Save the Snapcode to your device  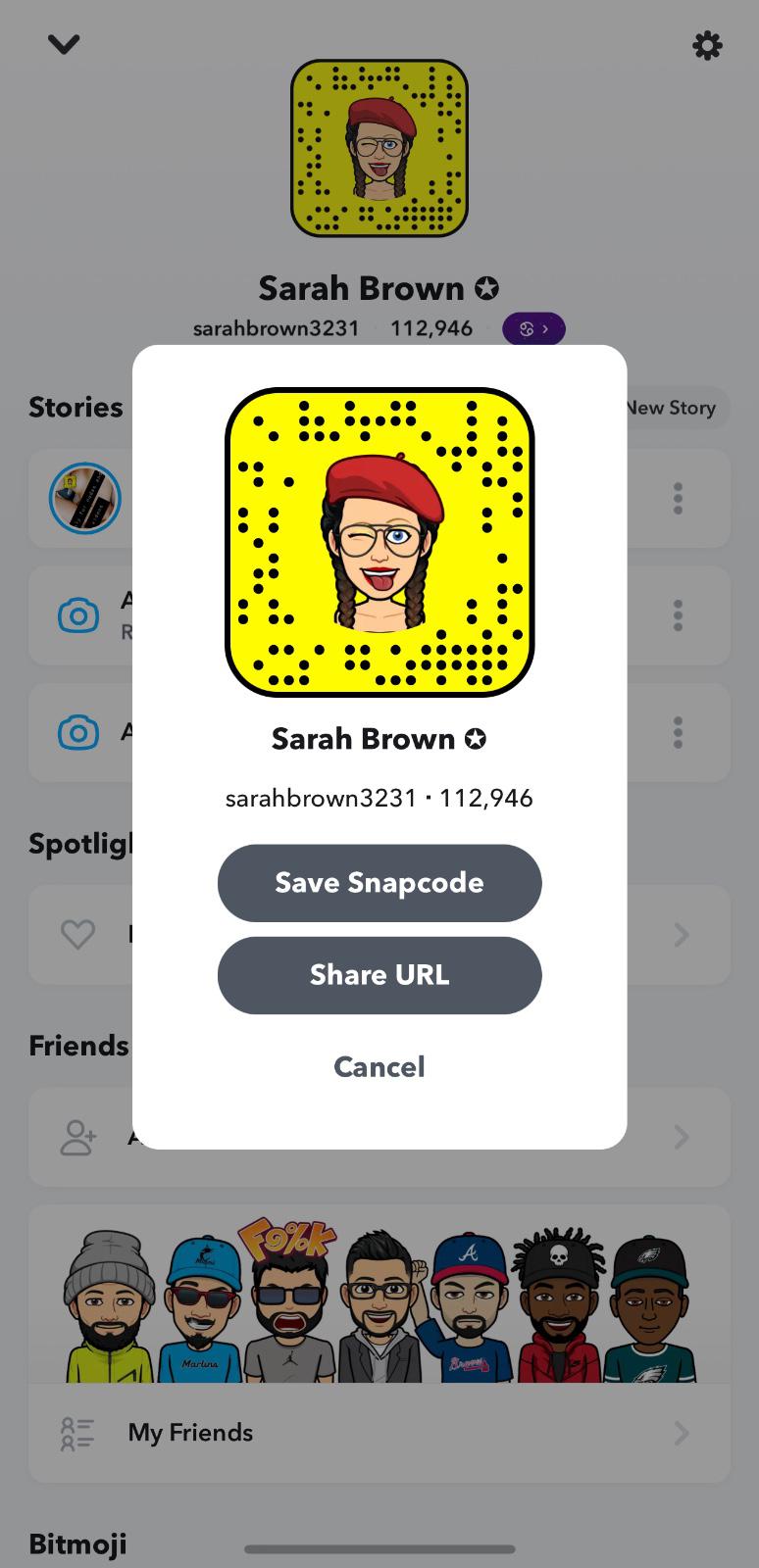[379, 883]
